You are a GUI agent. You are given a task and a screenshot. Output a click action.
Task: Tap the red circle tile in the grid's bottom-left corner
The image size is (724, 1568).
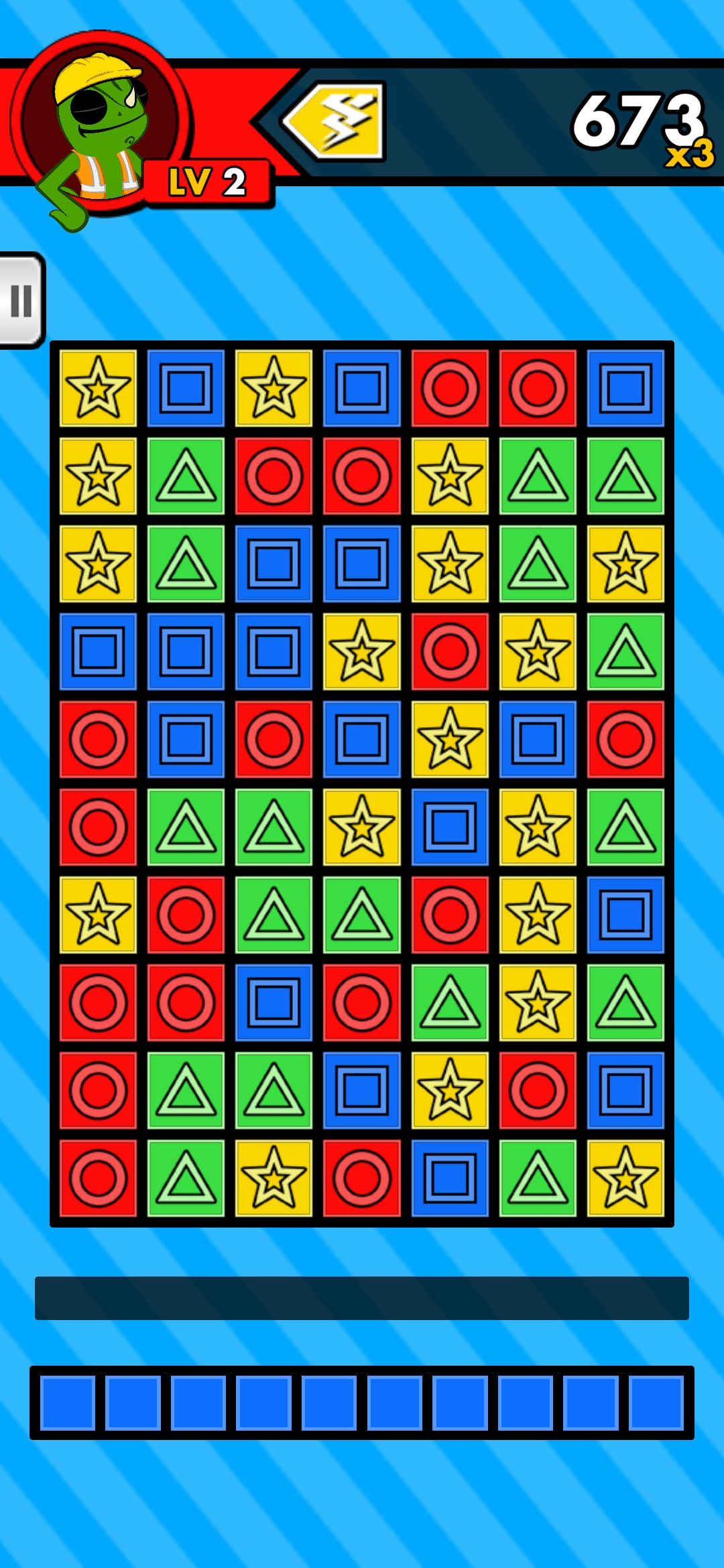coord(98,1178)
